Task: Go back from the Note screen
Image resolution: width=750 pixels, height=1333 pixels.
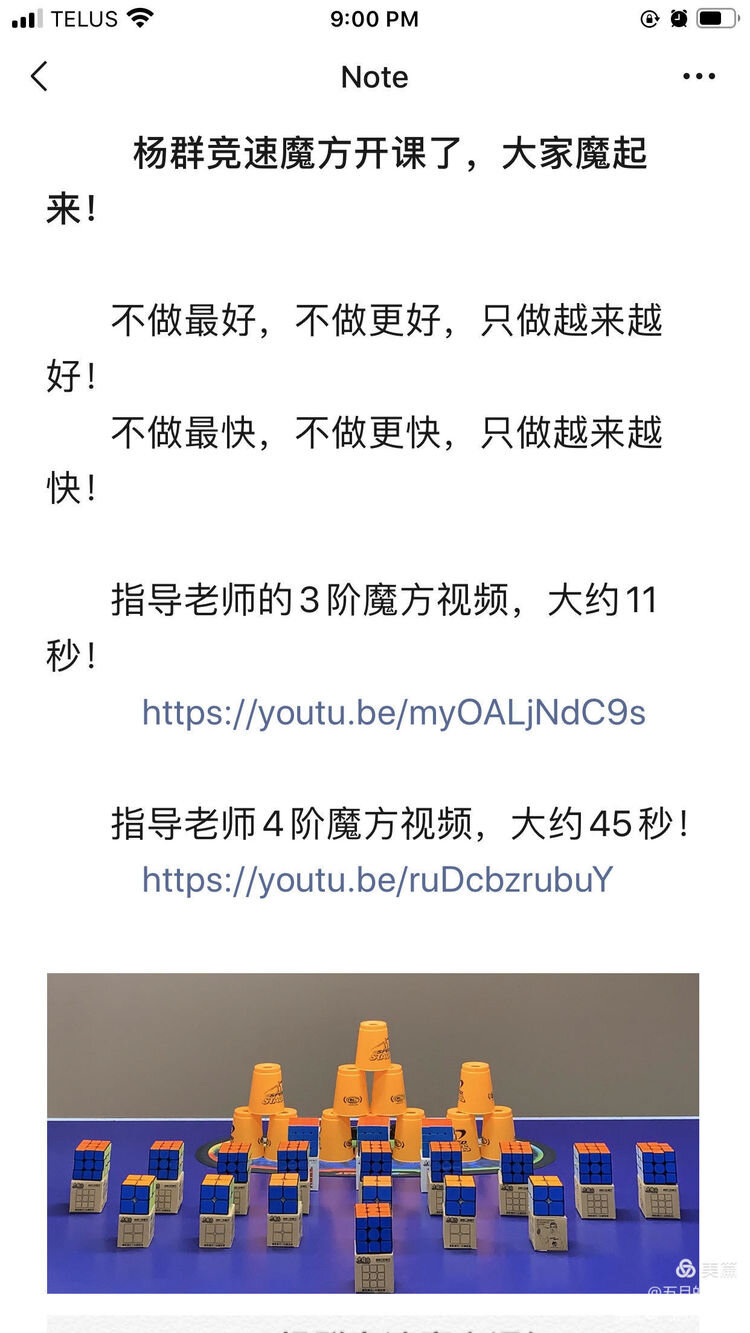Action: (39, 77)
